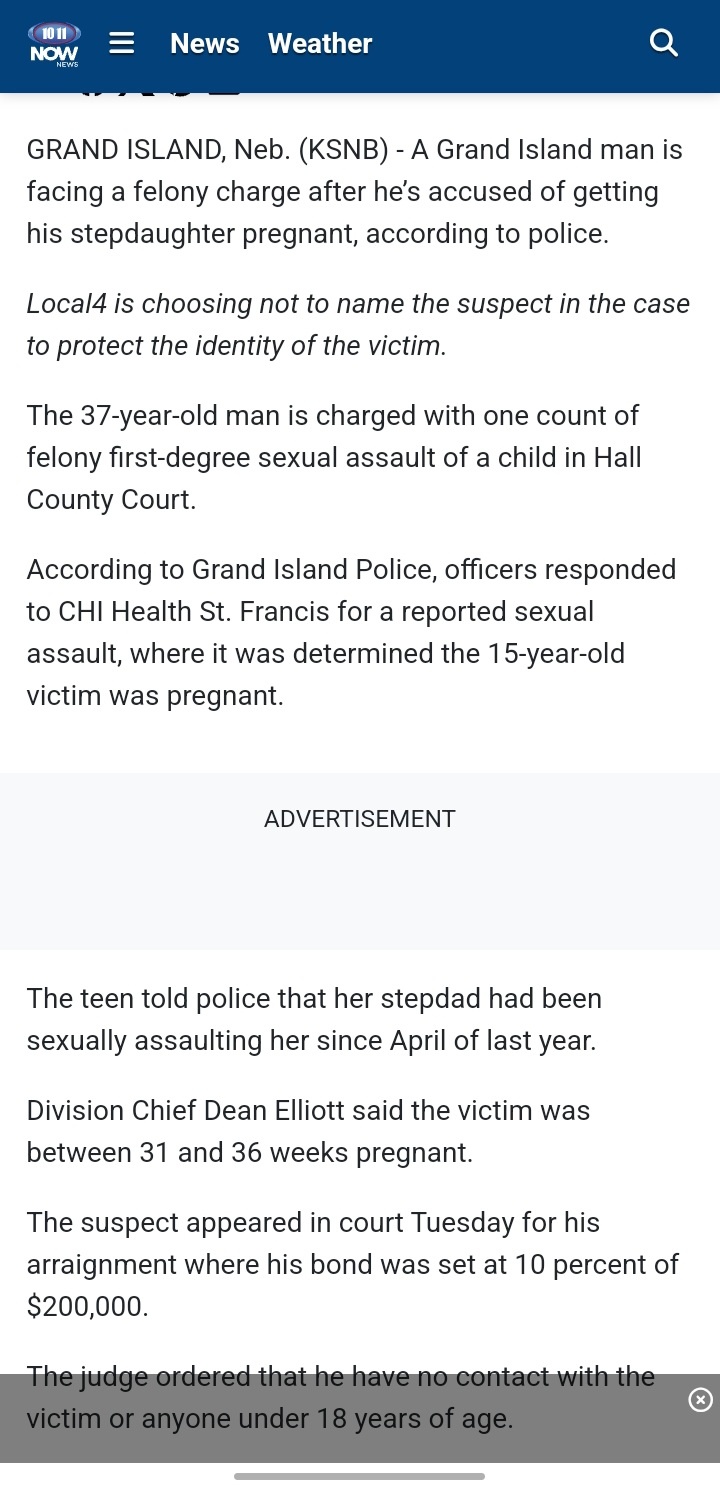Open the hamburger navigation menu
This screenshot has height=1485, width=720.
[x=122, y=43]
